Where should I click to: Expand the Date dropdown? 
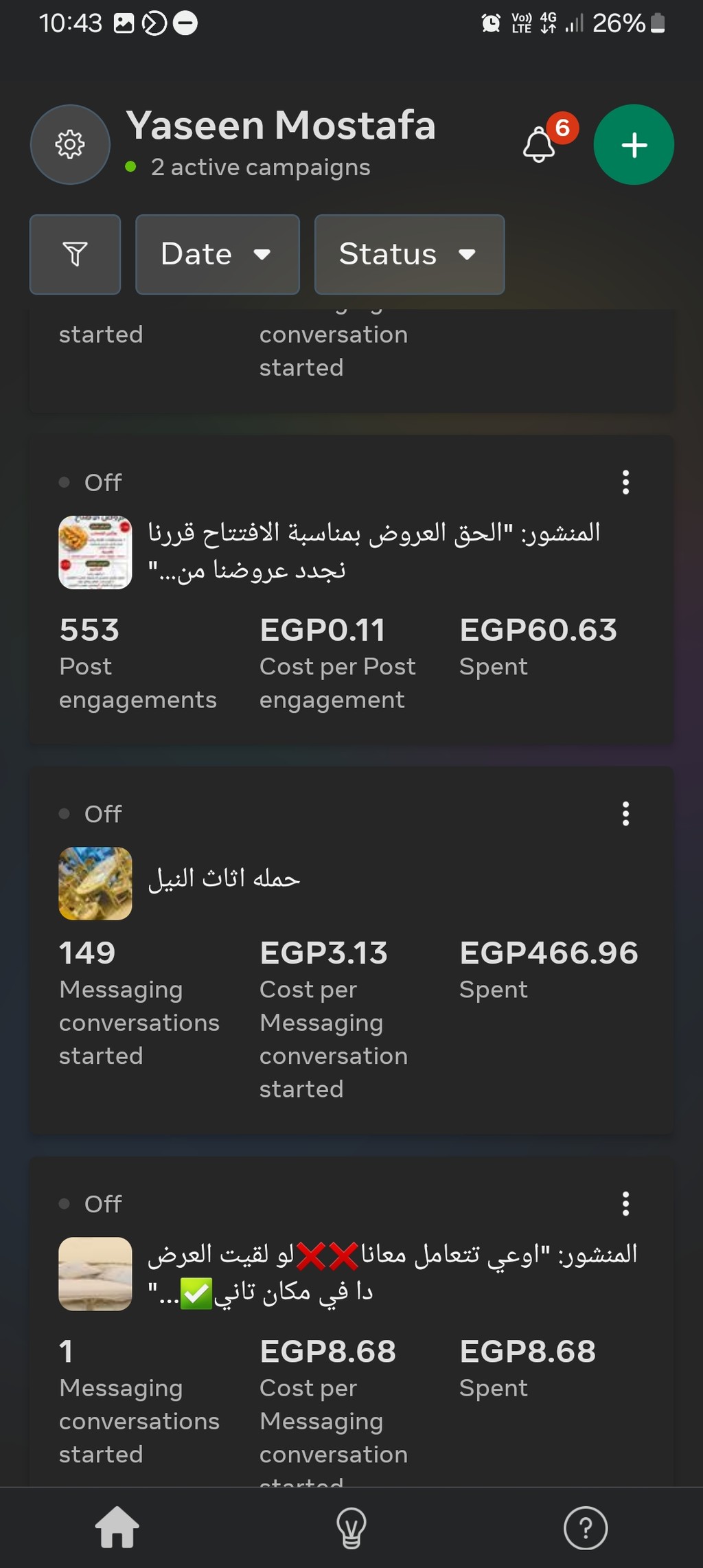[218, 254]
